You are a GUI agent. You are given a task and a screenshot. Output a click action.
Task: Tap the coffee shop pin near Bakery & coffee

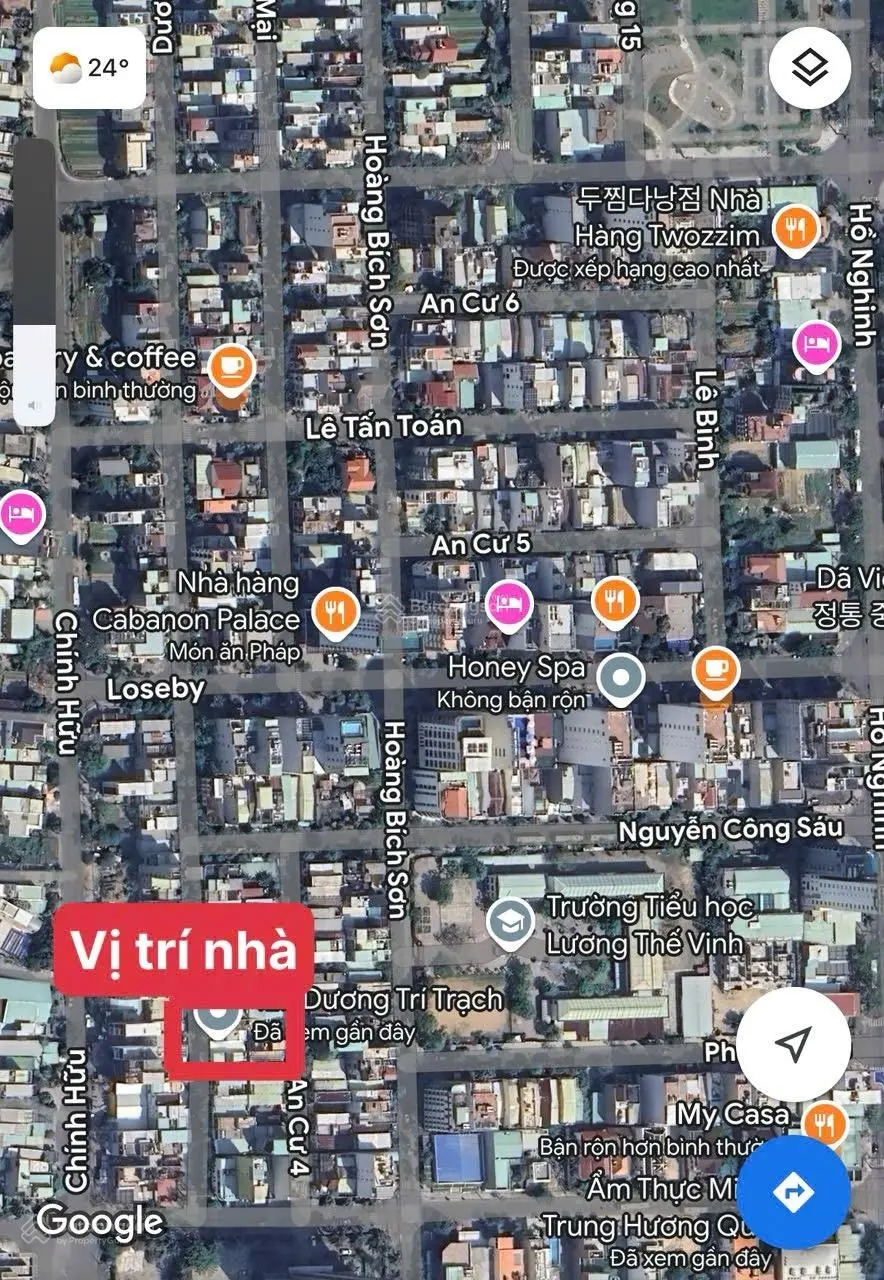point(232,364)
